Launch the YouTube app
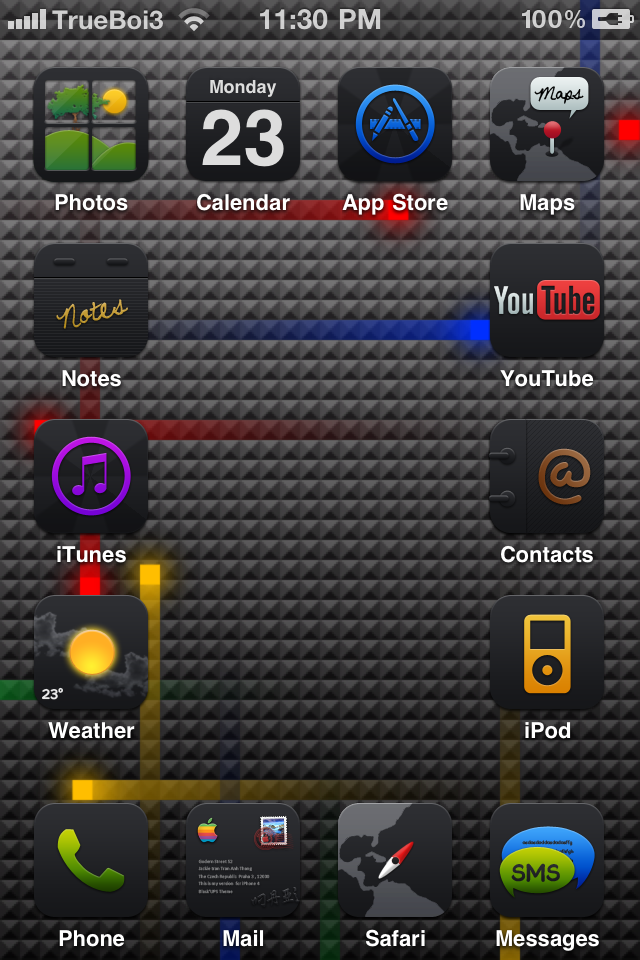This screenshot has width=640, height=960. pyautogui.click(x=547, y=301)
